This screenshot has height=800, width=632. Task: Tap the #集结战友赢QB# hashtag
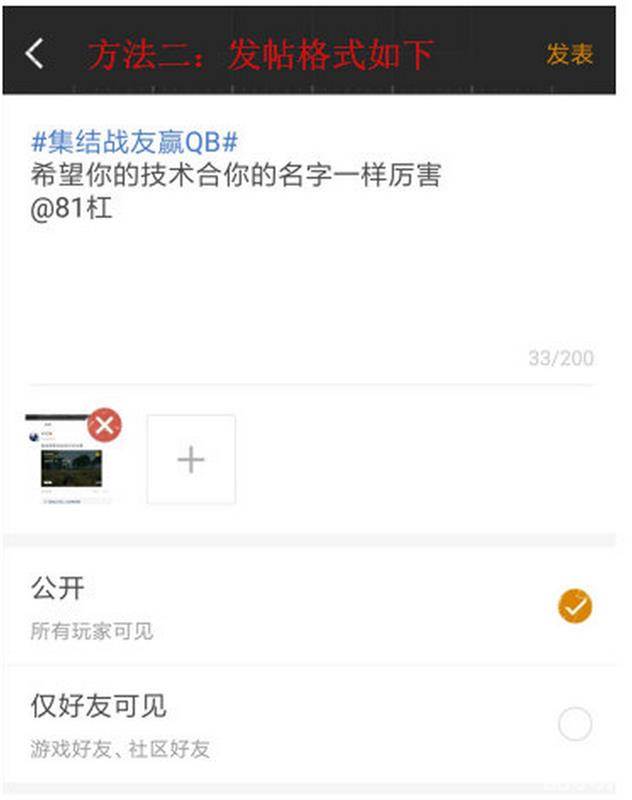[x=134, y=141]
